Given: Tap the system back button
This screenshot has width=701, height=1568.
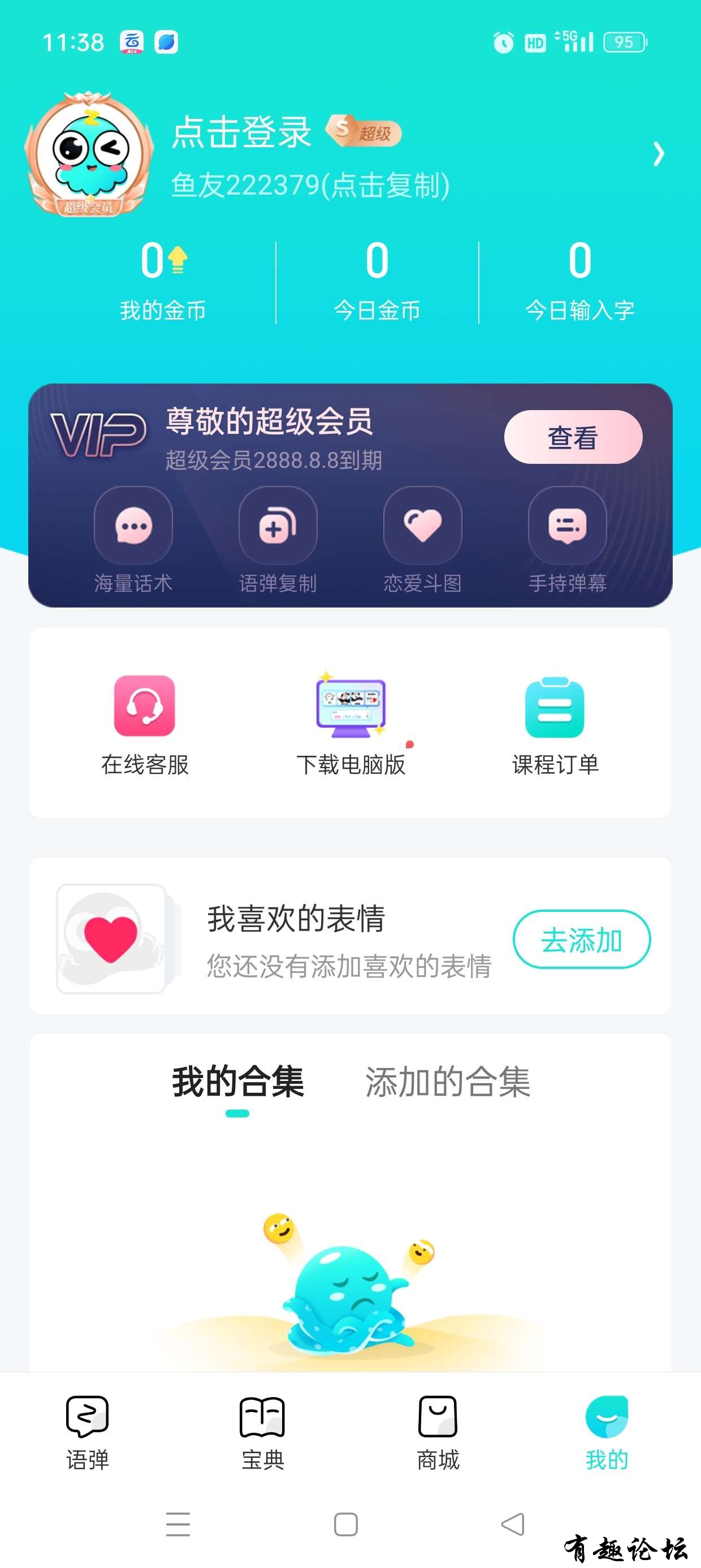Looking at the screenshot, I should point(512,1524).
